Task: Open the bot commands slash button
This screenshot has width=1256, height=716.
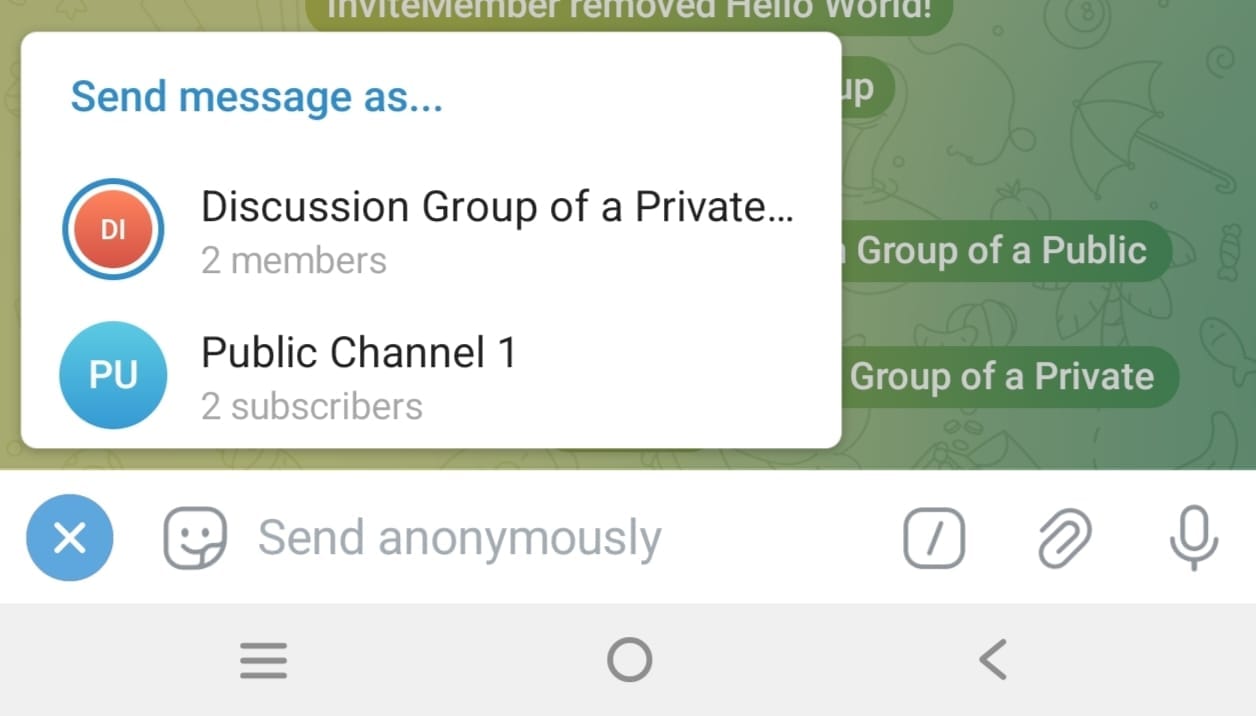Action: 934,538
